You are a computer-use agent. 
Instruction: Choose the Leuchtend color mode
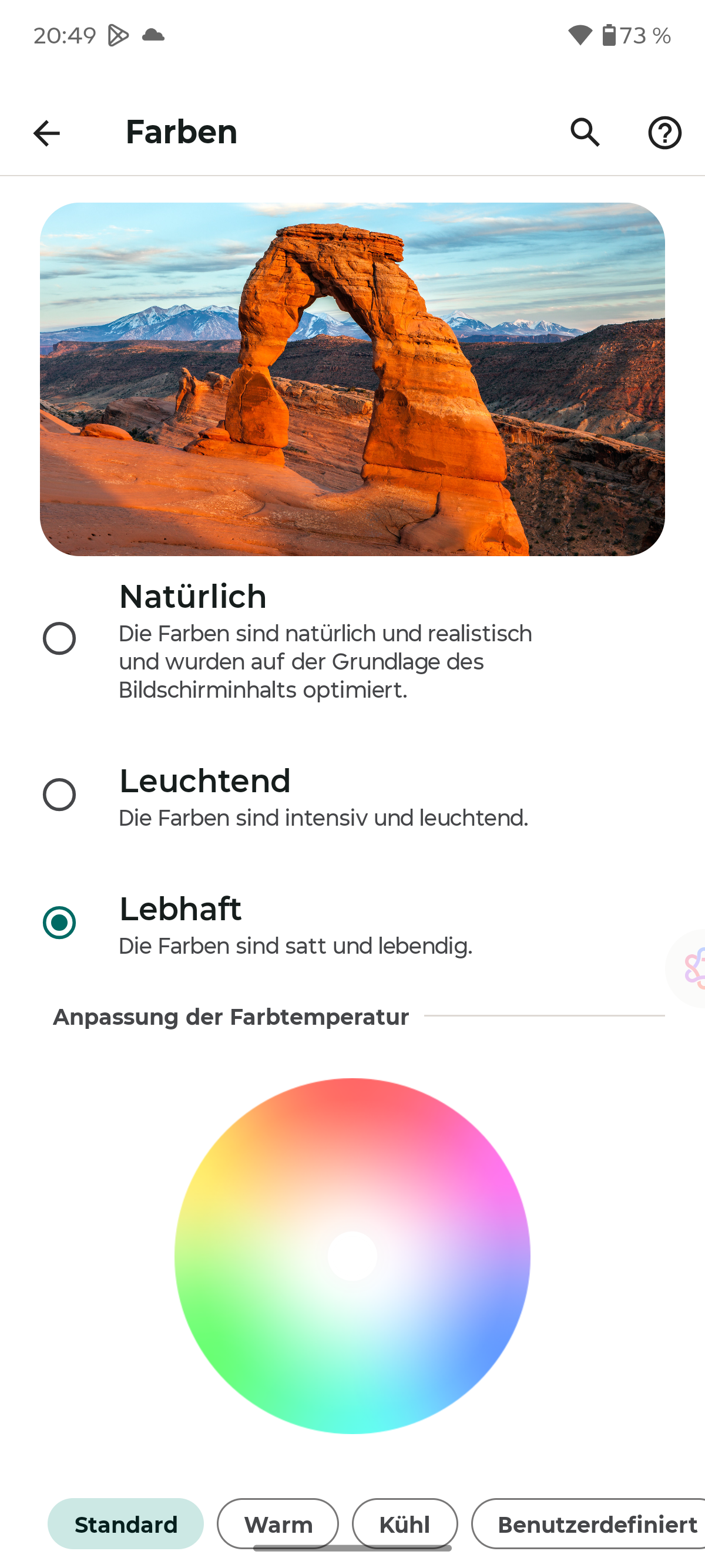point(60,795)
